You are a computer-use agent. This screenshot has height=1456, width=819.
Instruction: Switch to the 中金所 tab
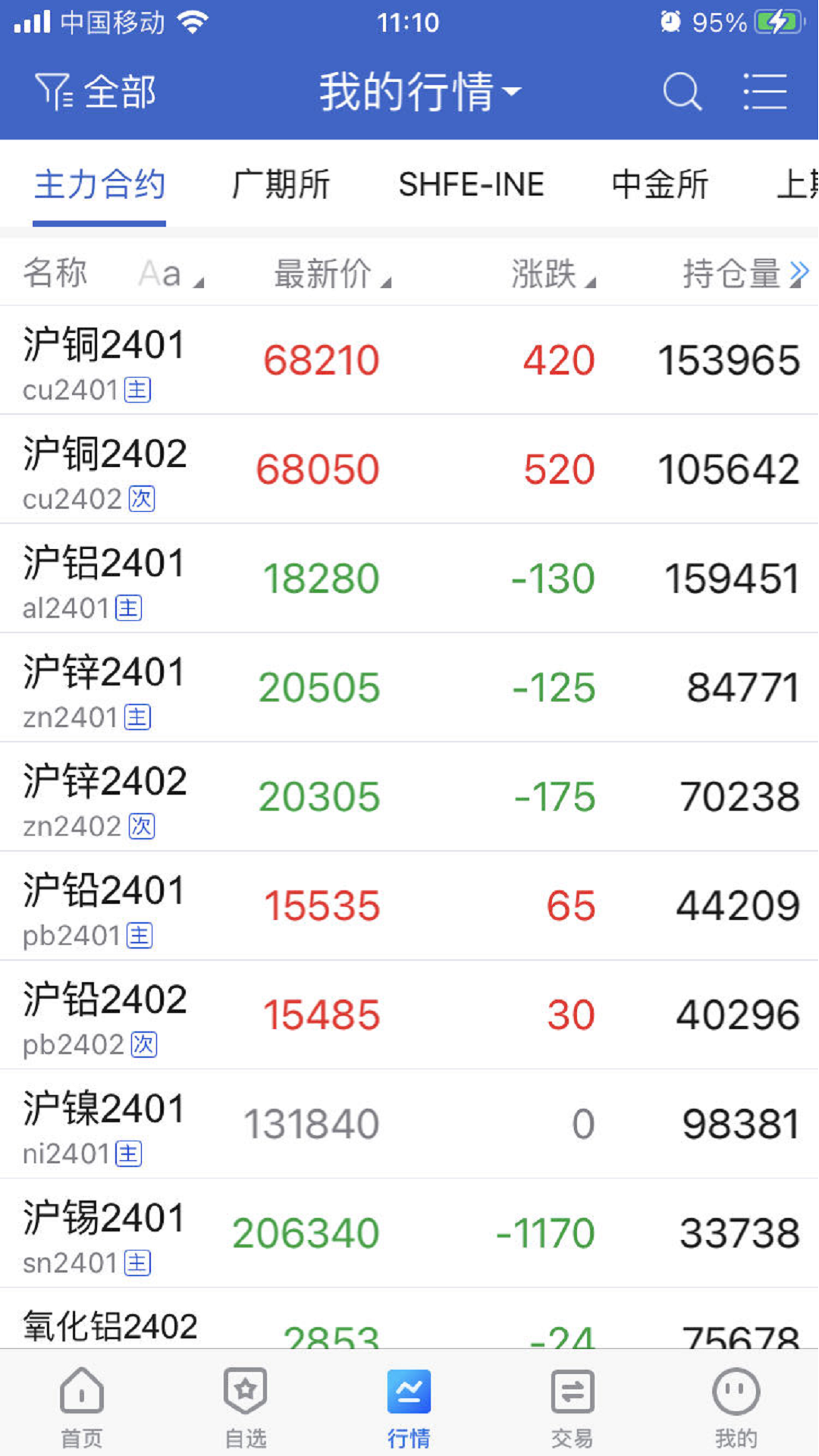pos(660,185)
